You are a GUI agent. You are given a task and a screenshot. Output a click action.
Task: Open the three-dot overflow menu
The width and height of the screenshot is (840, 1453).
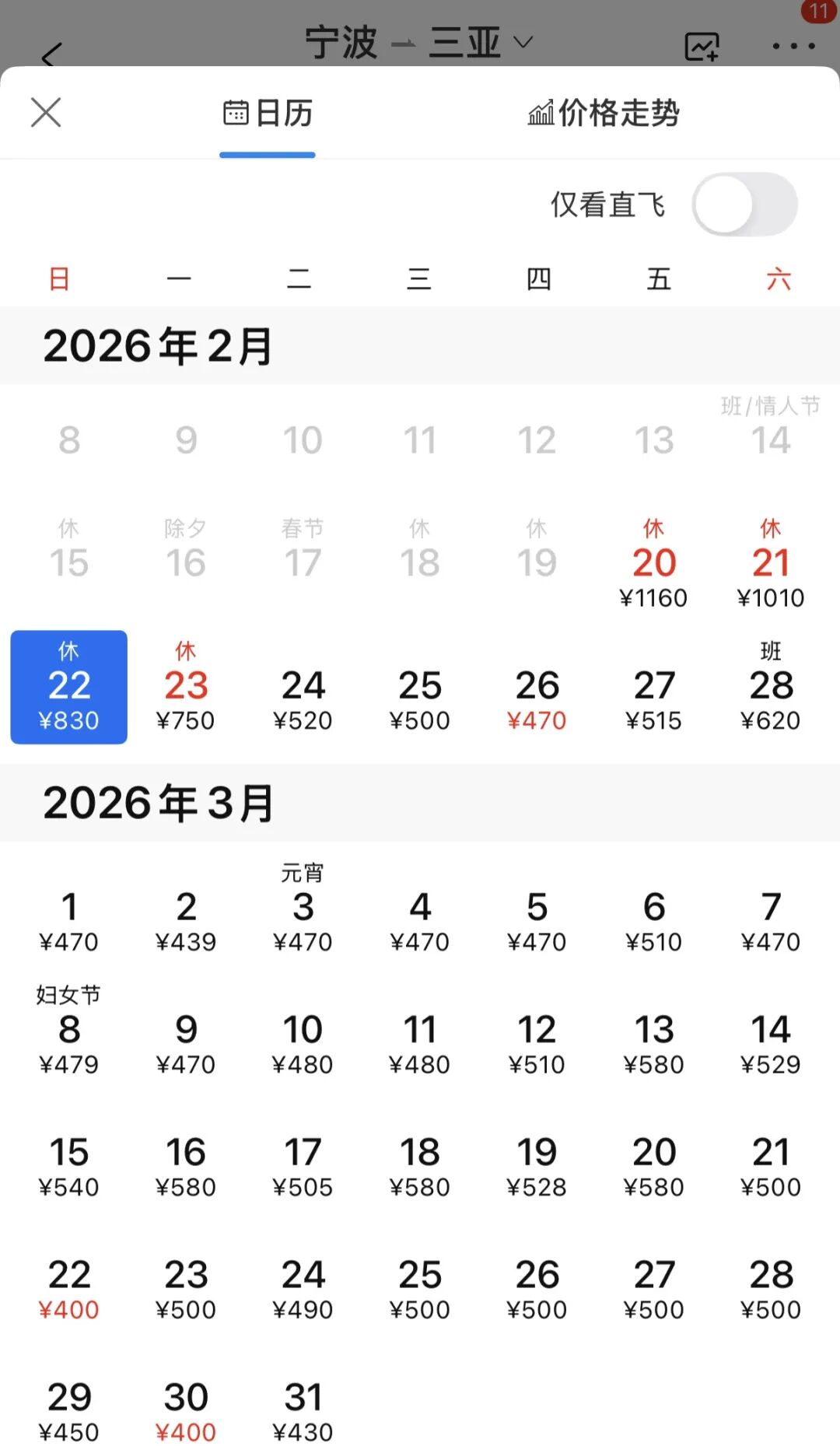pos(793,47)
